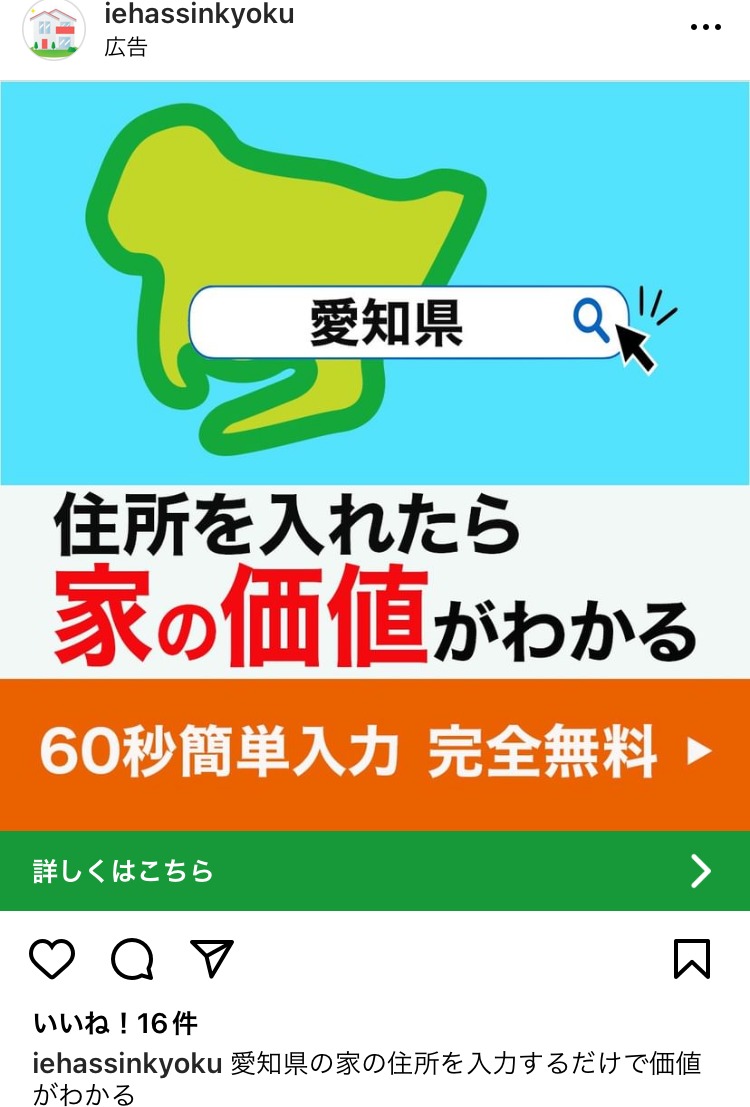Tap the iehassinkyoku username in the header

199,15
